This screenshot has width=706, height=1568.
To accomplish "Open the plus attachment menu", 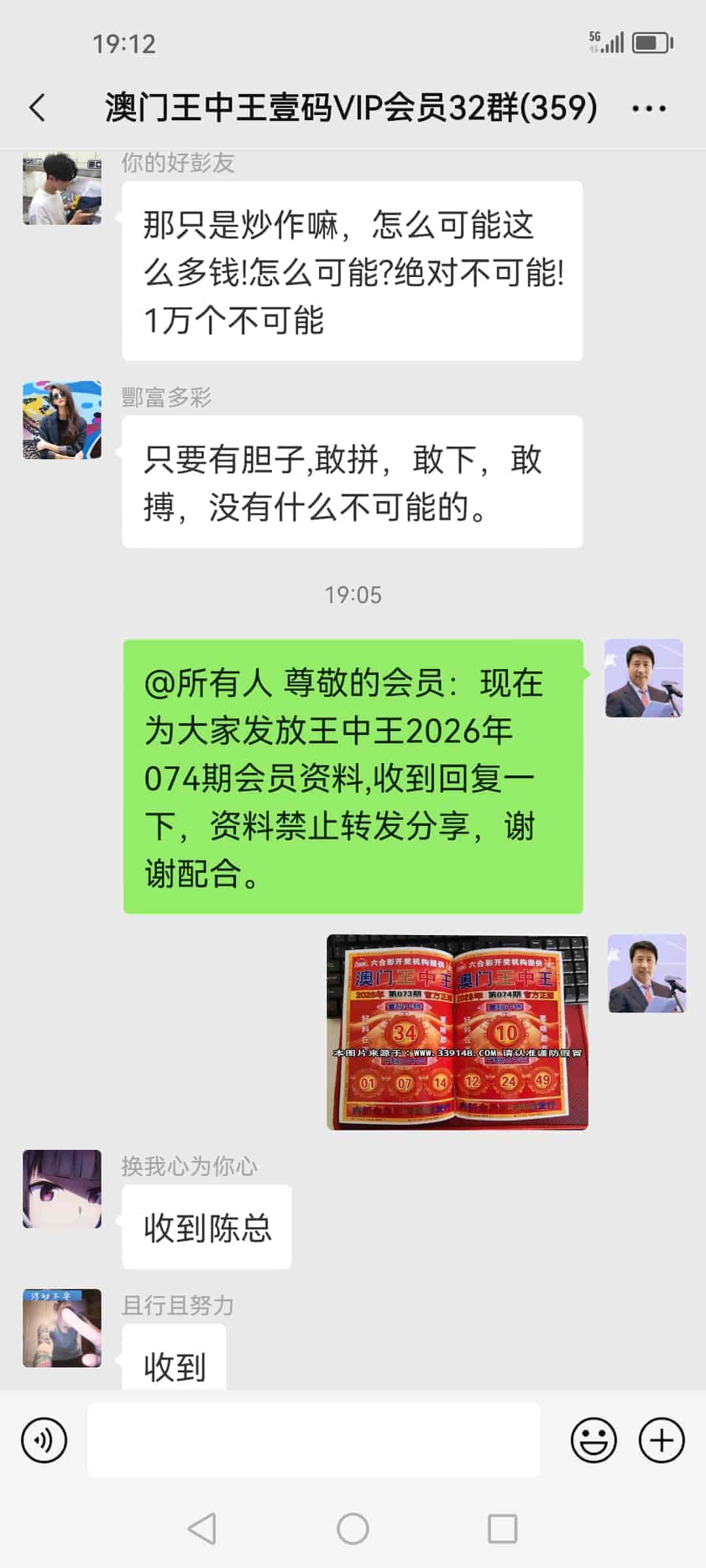I will [x=661, y=1440].
